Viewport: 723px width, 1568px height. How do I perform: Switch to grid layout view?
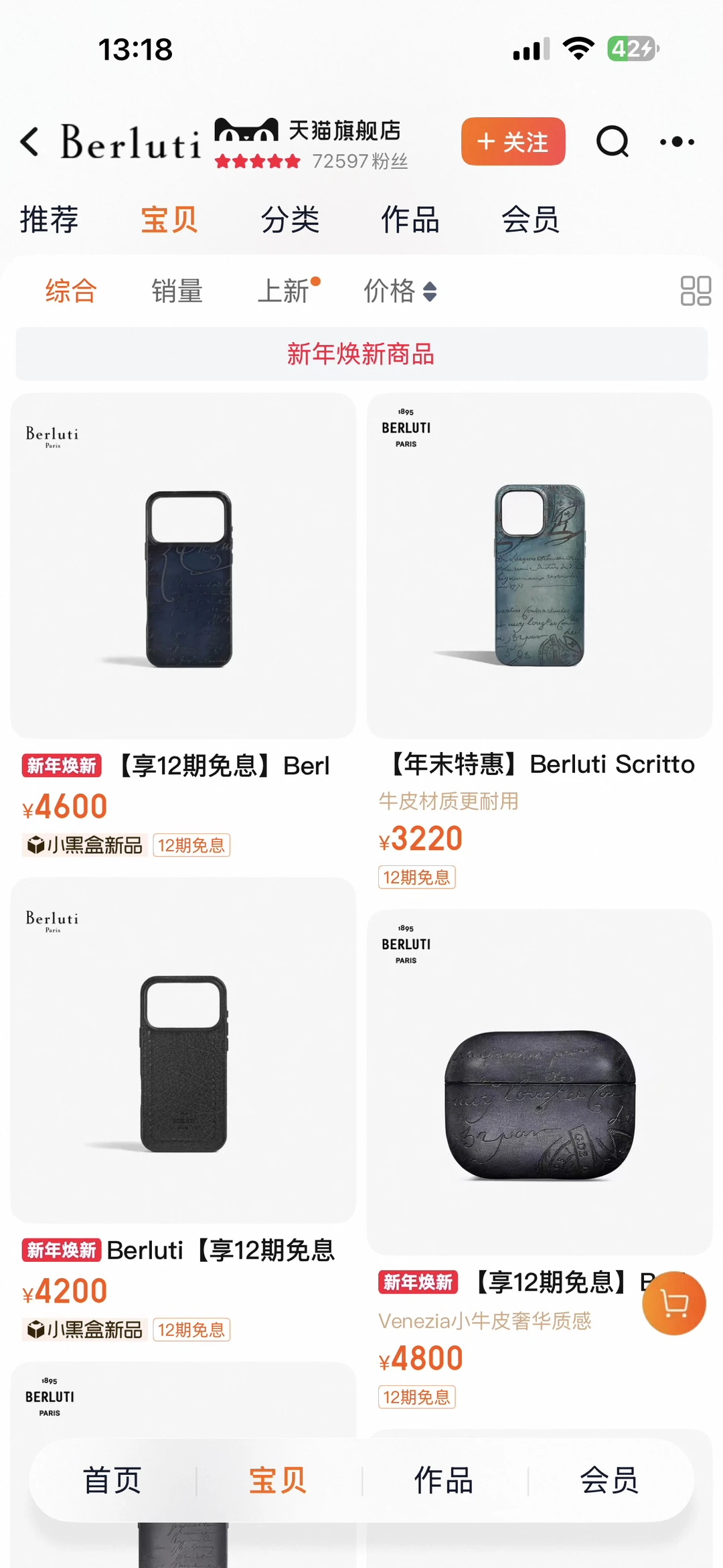click(695, 291)
